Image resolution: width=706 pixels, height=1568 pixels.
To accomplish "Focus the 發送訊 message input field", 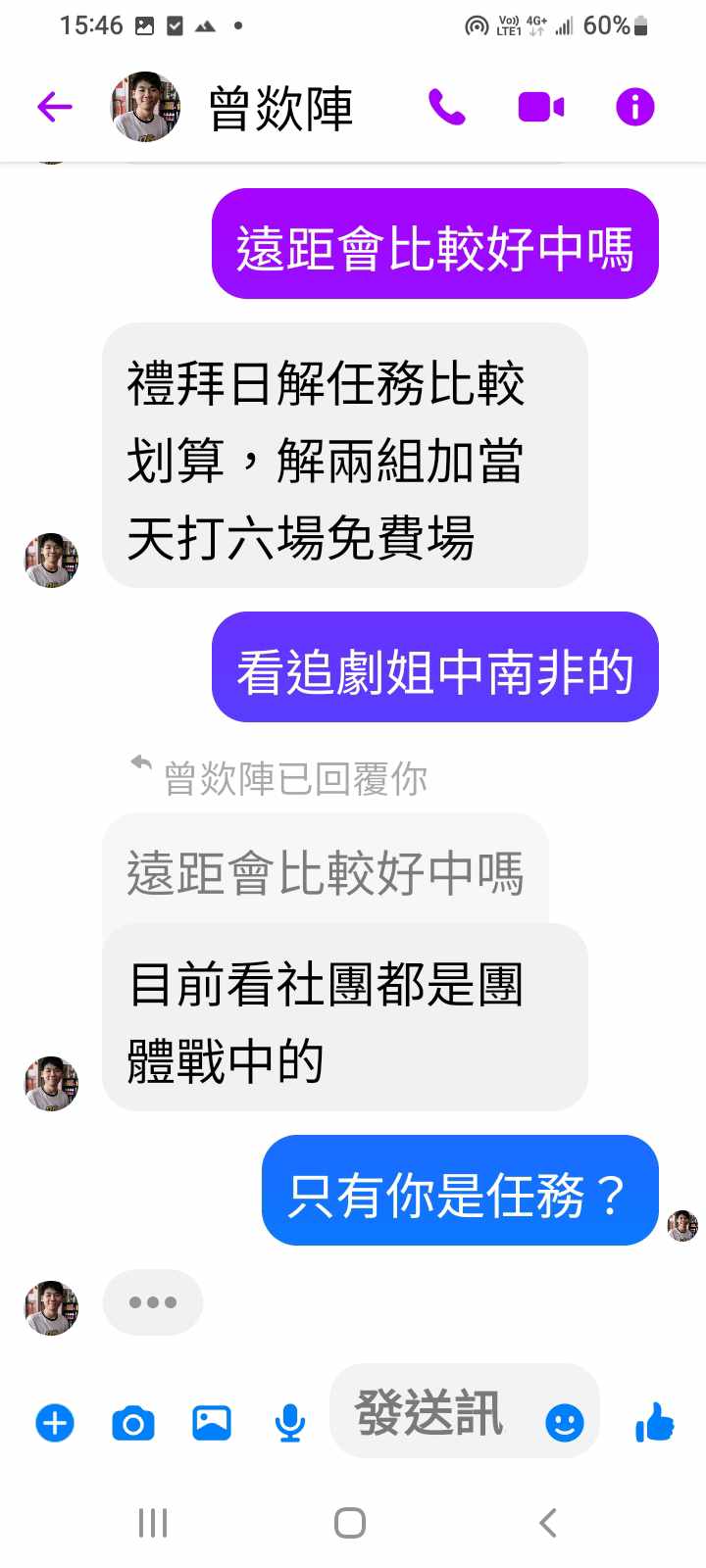I will (x=431, y=1413).
